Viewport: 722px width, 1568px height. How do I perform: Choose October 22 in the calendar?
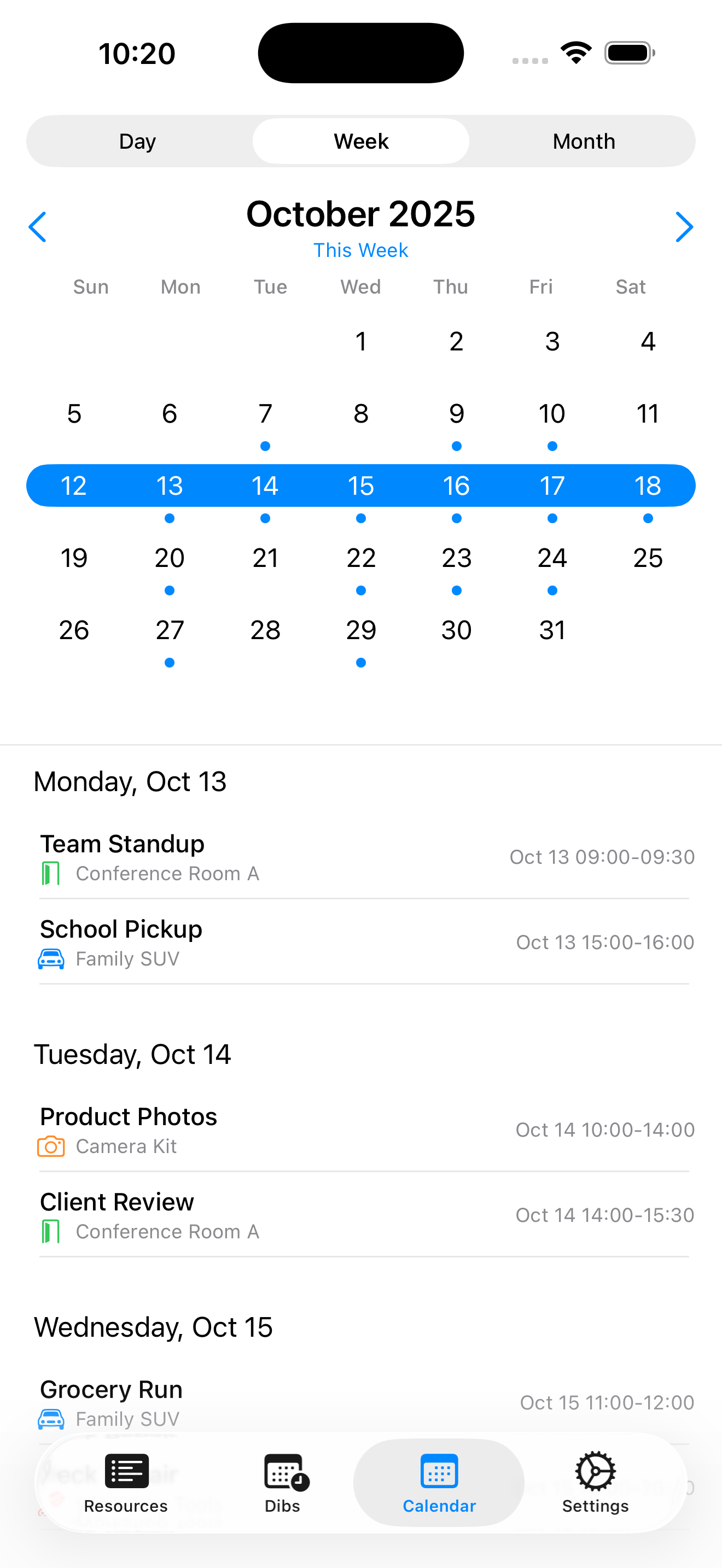point(360,558)
